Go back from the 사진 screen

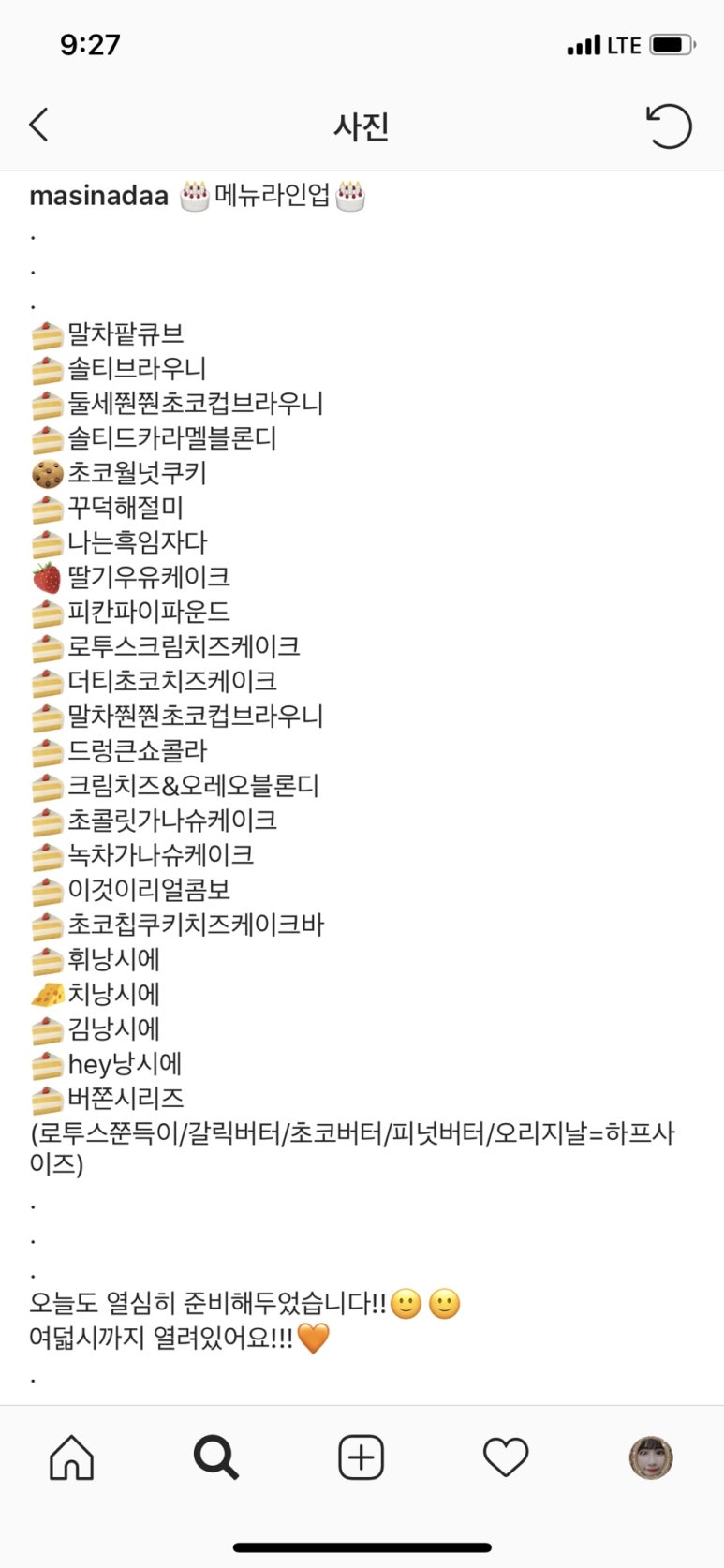click(x=38, y=125)
